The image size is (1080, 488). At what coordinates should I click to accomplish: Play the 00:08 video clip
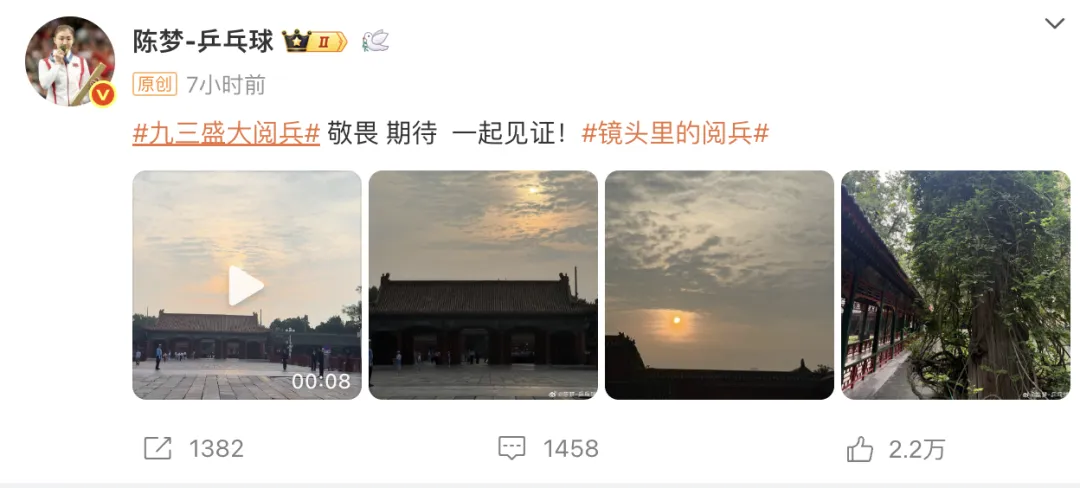coord(247,285)
